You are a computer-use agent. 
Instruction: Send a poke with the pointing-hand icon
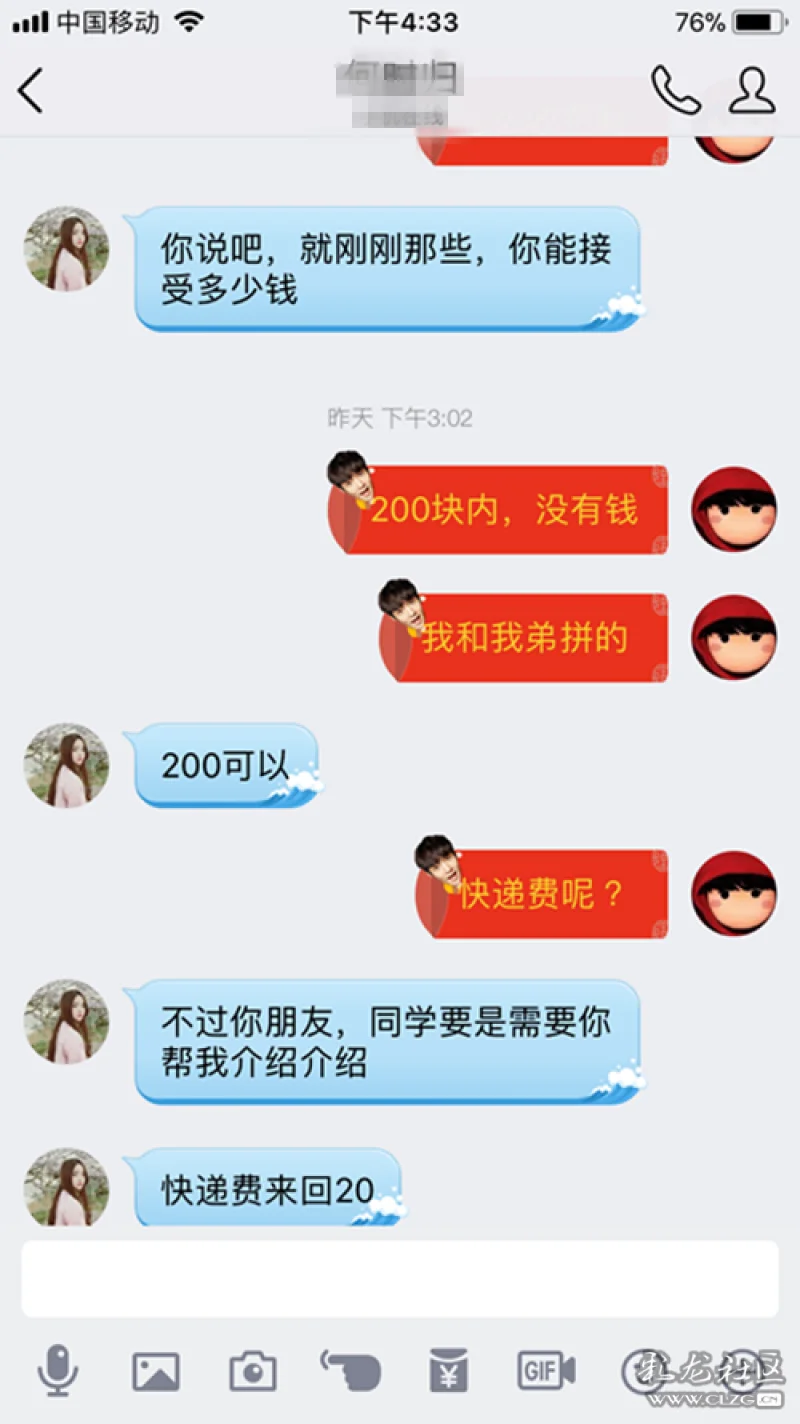pos(350,1370)
